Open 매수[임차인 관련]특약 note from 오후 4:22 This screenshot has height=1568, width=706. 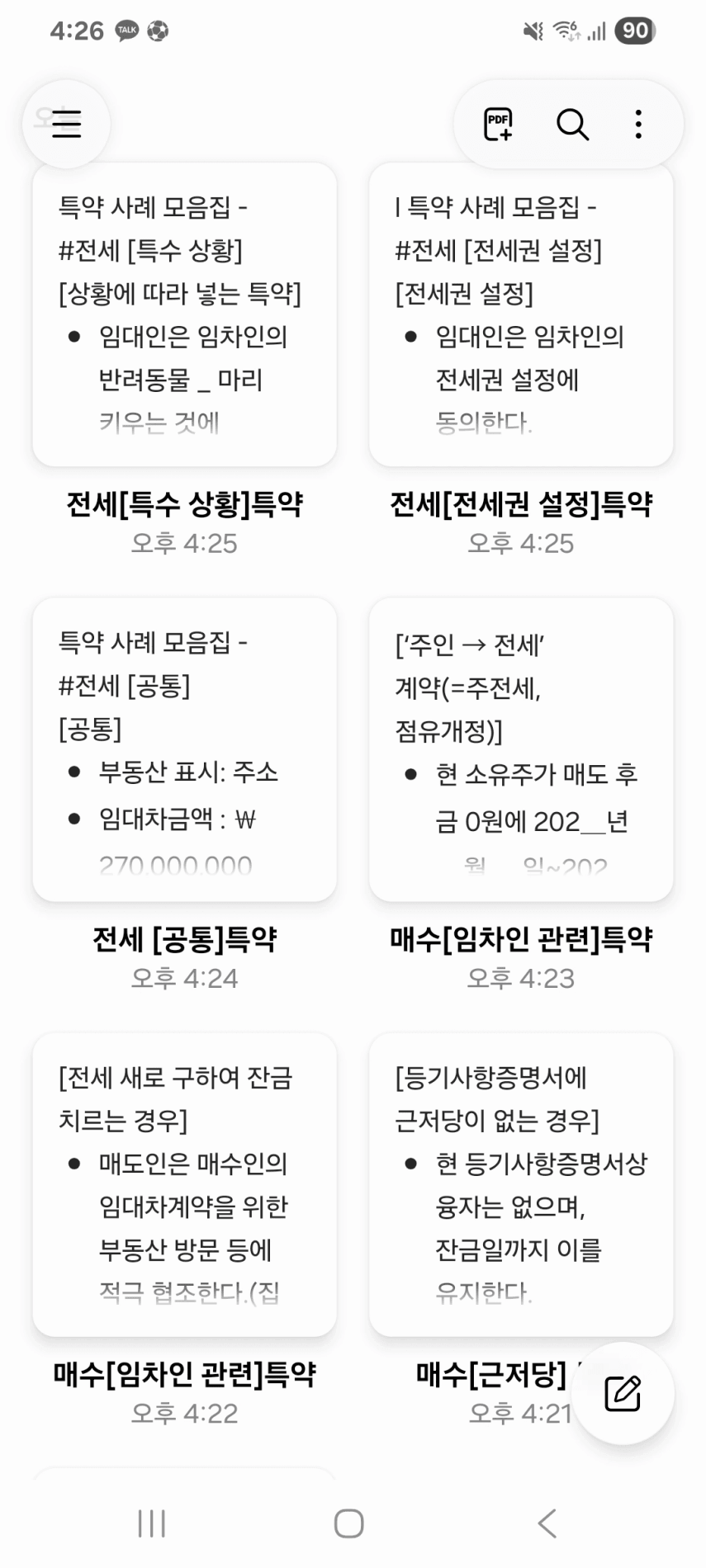tap(184, 1184)
